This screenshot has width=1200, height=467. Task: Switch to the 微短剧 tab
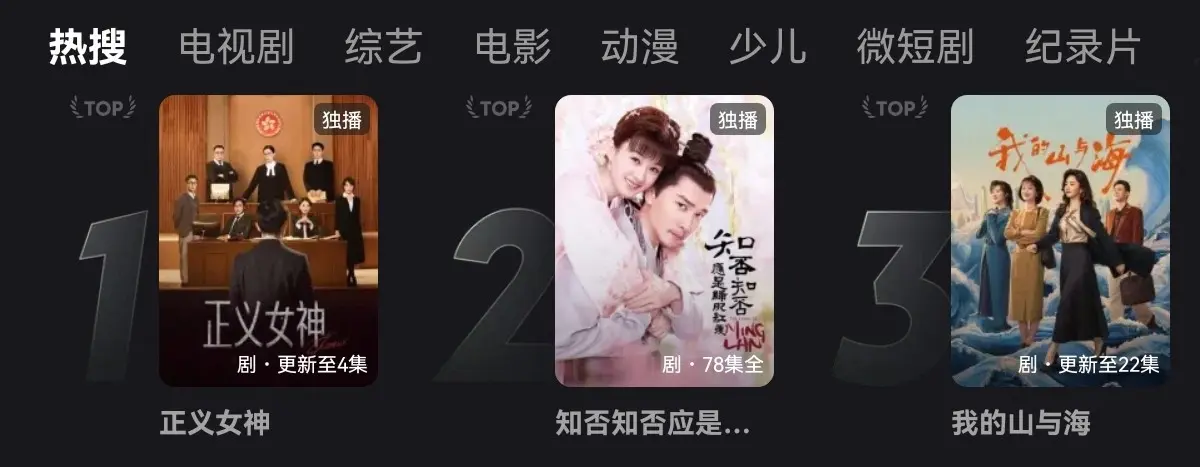point(914,47)
